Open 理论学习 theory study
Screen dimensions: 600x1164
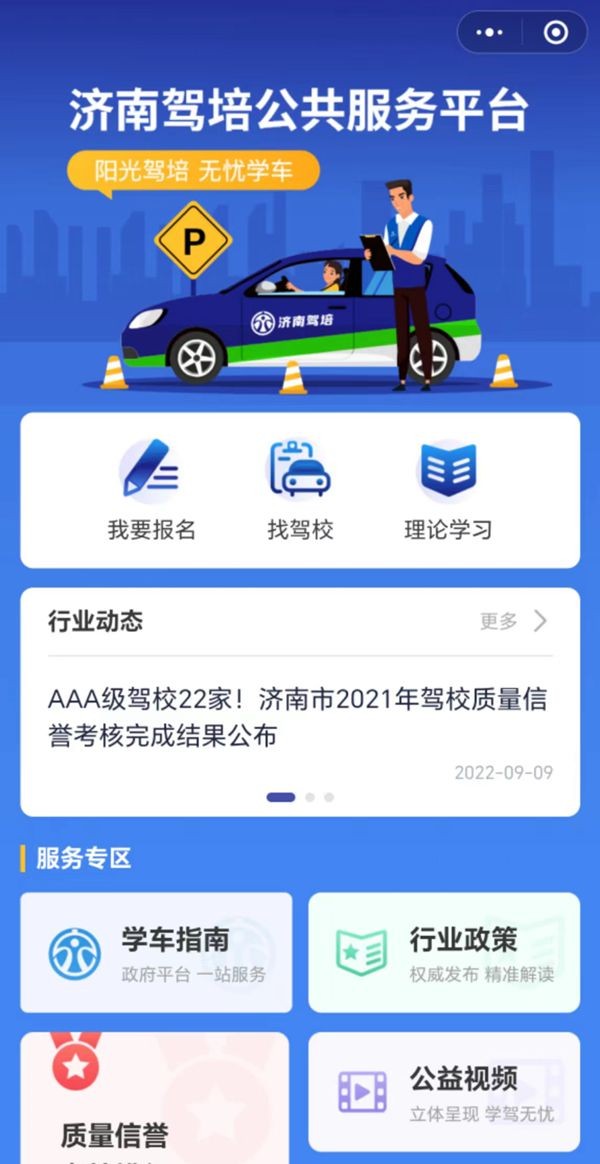tap(448, 490)
